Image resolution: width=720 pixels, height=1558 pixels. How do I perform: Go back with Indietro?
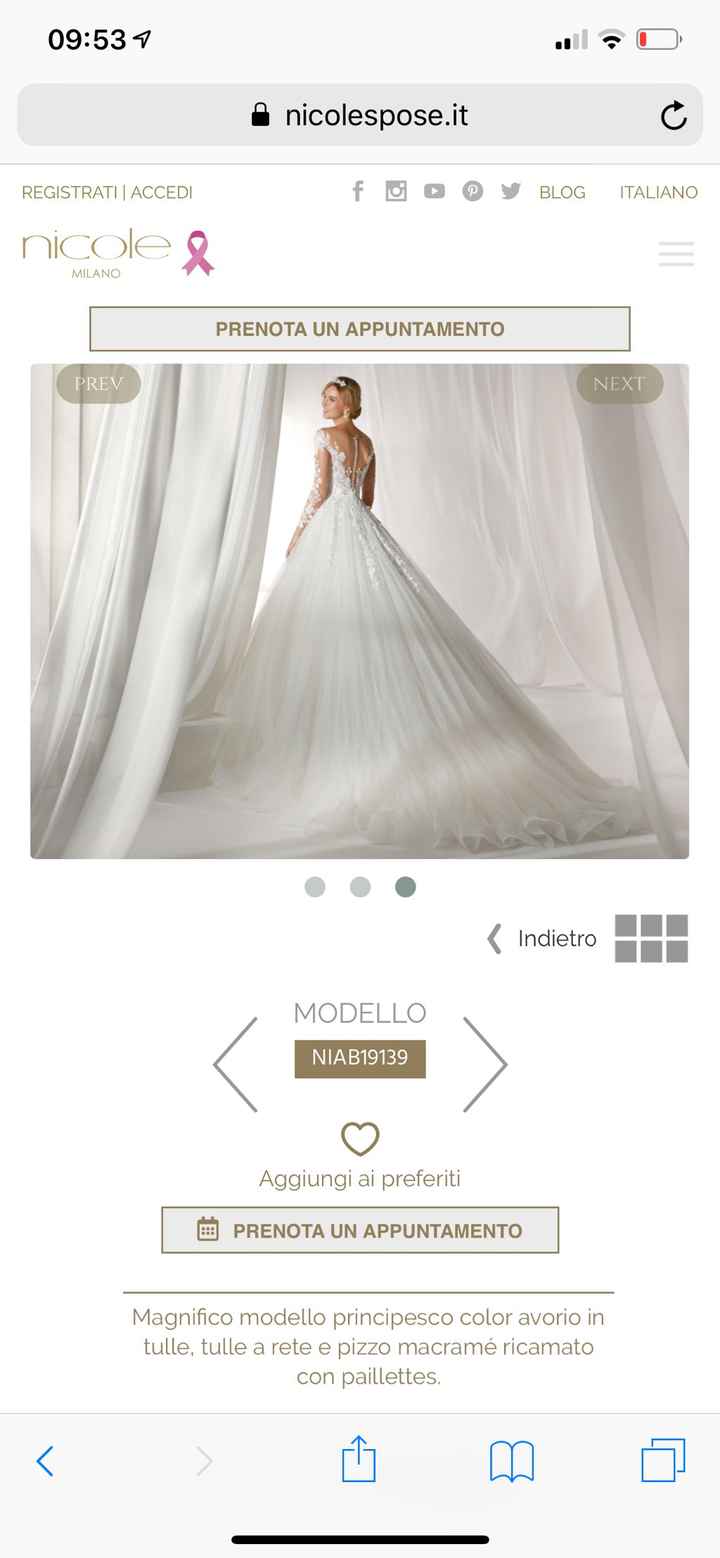[x=543, y=939]
